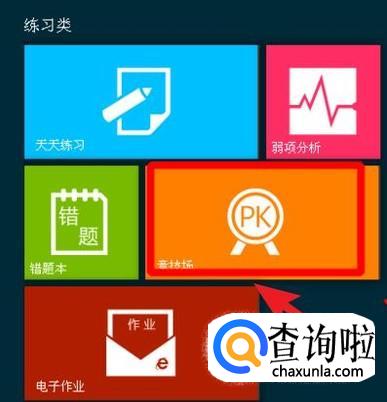Viewport: 387px width, 402px height.
Task: Open the 天天练习 tile
Action: [141, 102]
